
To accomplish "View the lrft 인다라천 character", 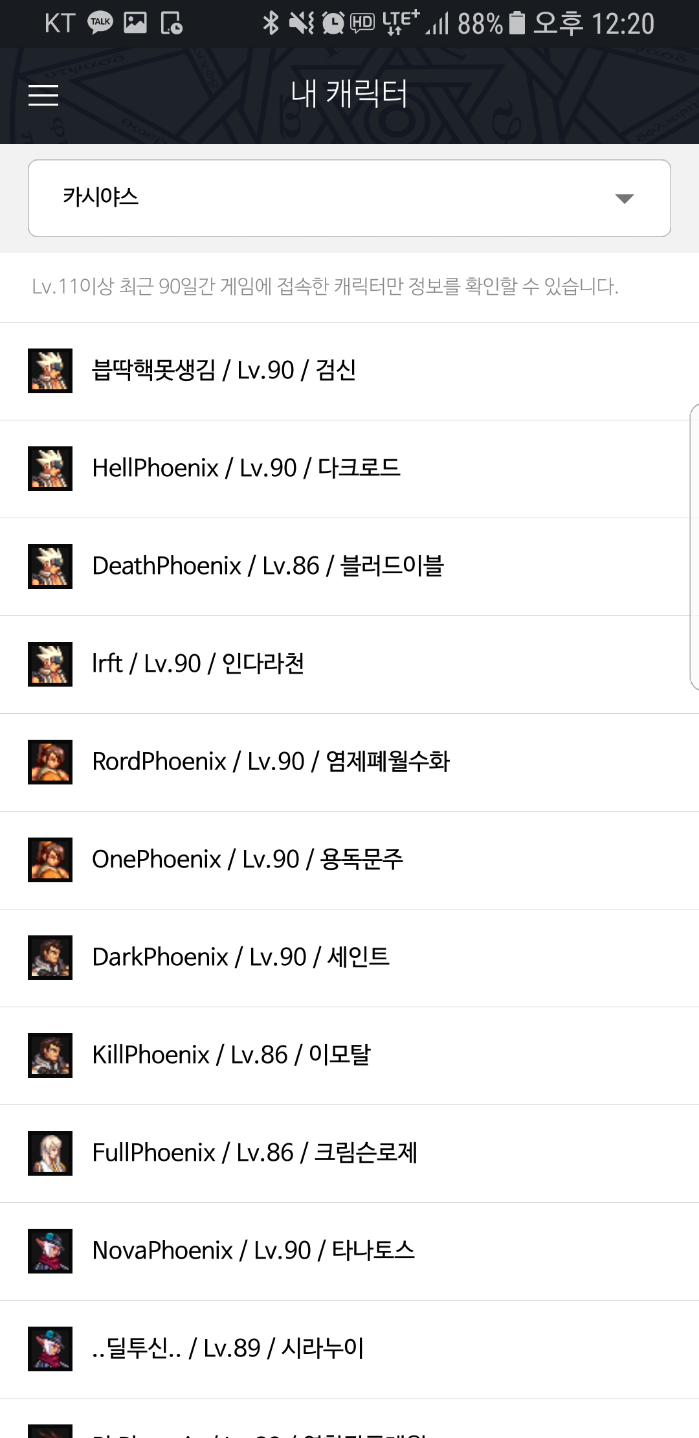I will [x=198, y=664].
